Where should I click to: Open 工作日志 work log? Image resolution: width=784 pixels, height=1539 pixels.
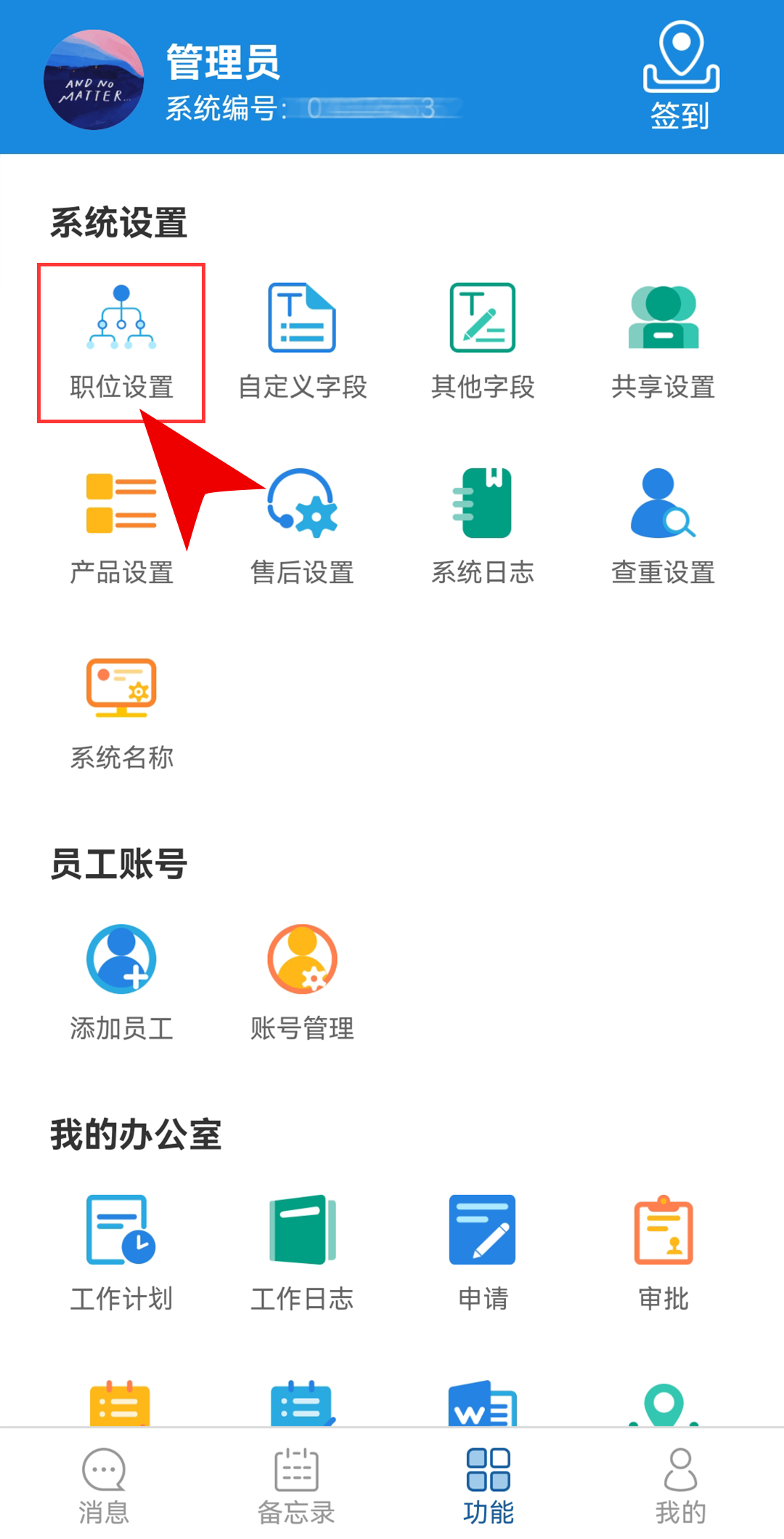(302, 1254)
